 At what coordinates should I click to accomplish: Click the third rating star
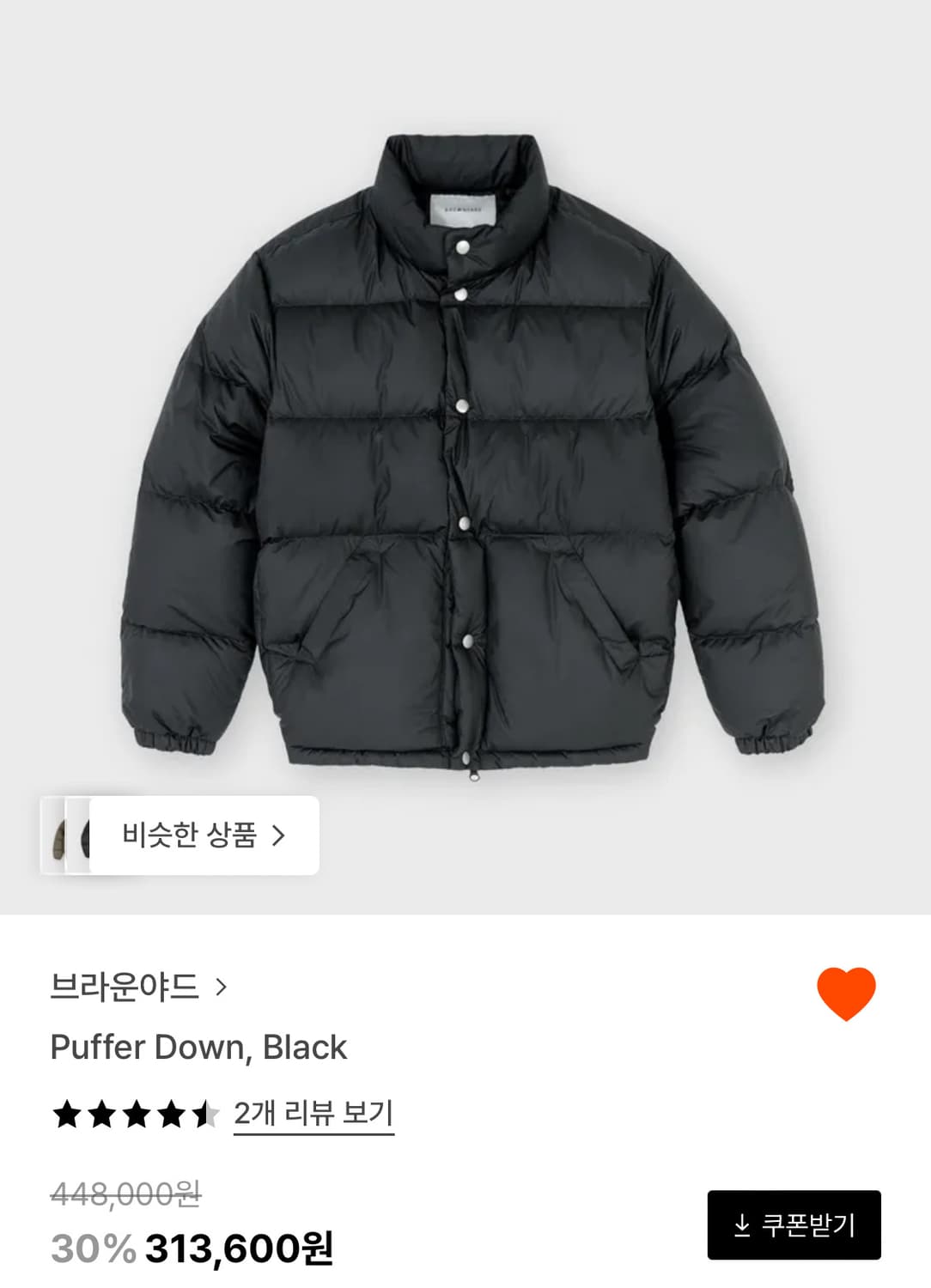(x=135, y=1112)
